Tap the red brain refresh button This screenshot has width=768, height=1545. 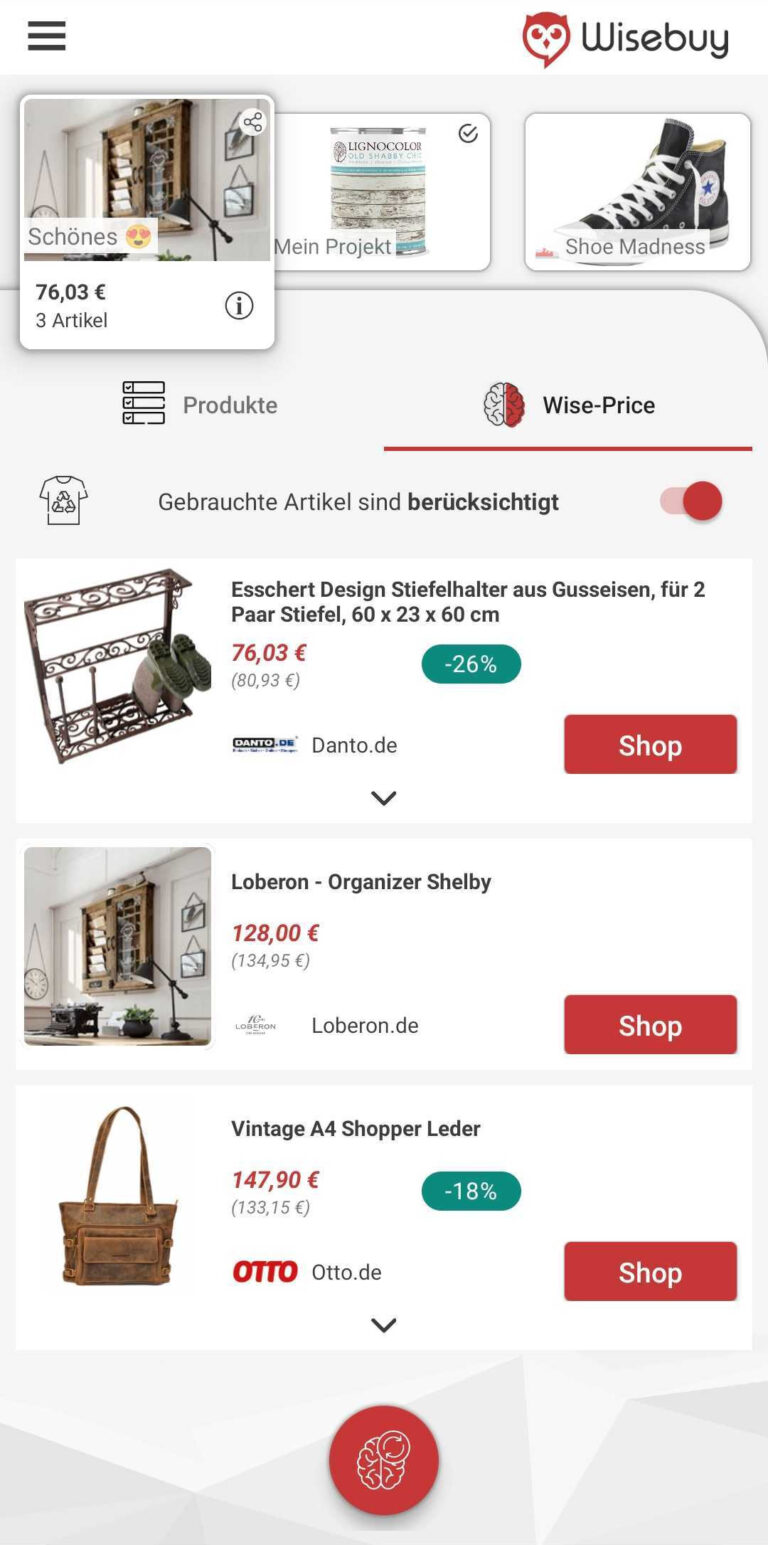384,1460
